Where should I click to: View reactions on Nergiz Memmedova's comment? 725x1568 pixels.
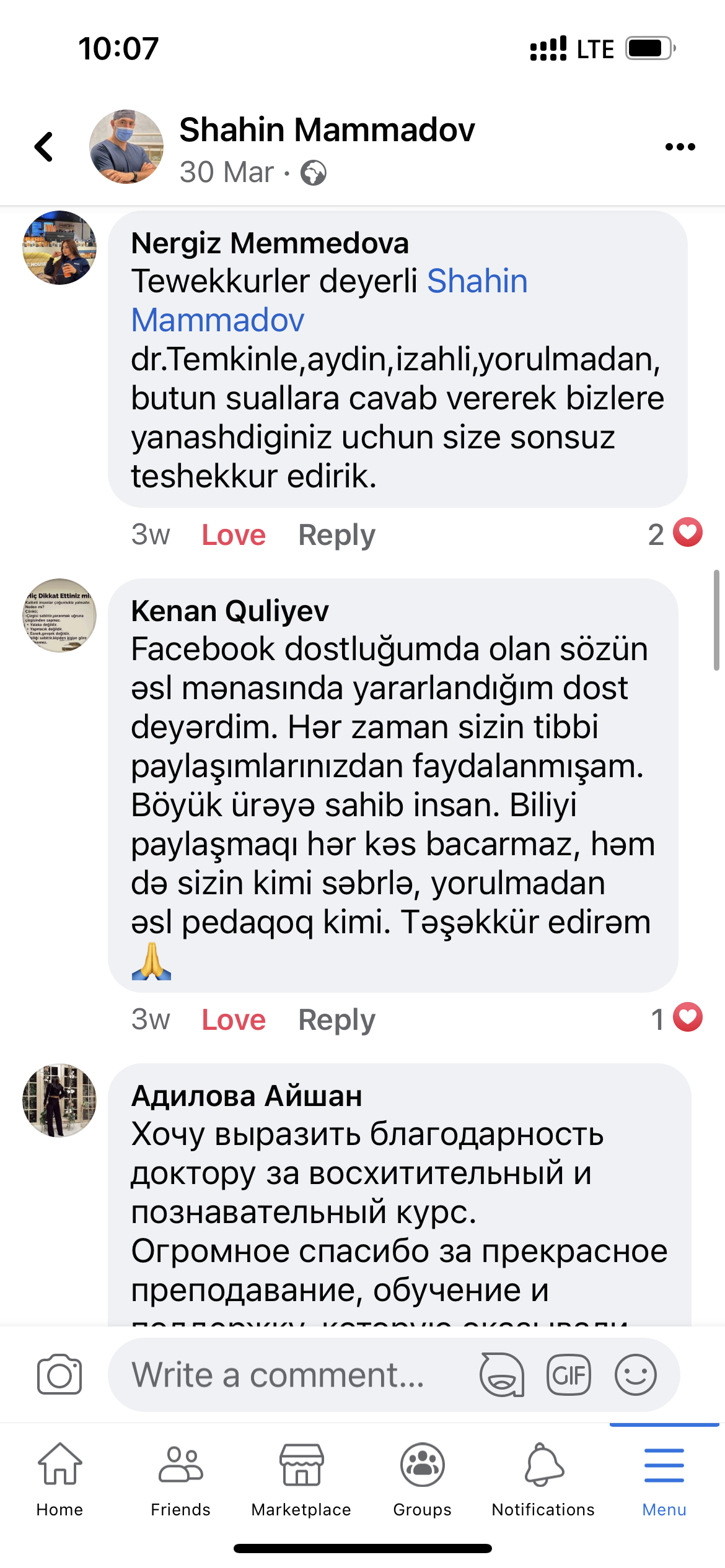click(x=675, y=533)
